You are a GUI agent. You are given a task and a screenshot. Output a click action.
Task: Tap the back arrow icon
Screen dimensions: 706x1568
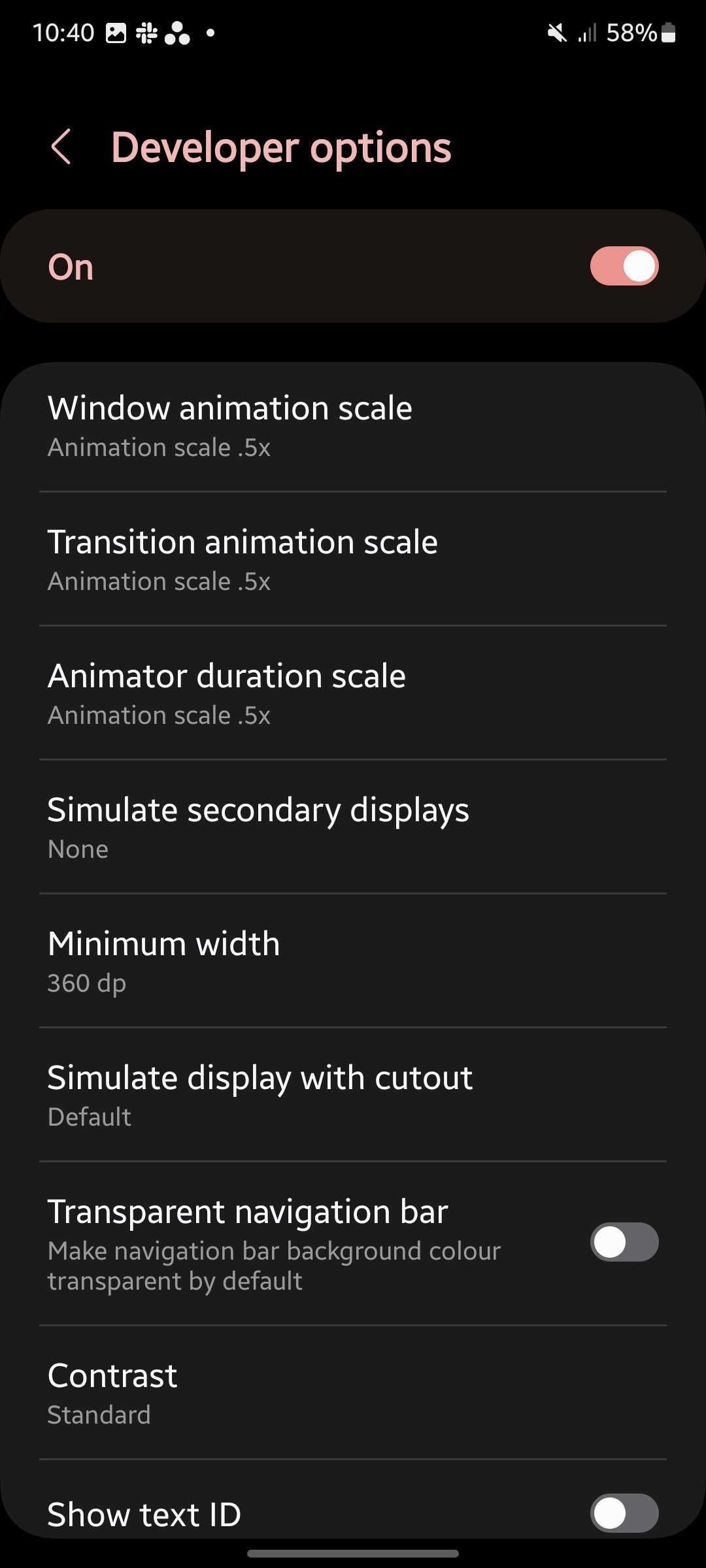click(x=61, y=146)
